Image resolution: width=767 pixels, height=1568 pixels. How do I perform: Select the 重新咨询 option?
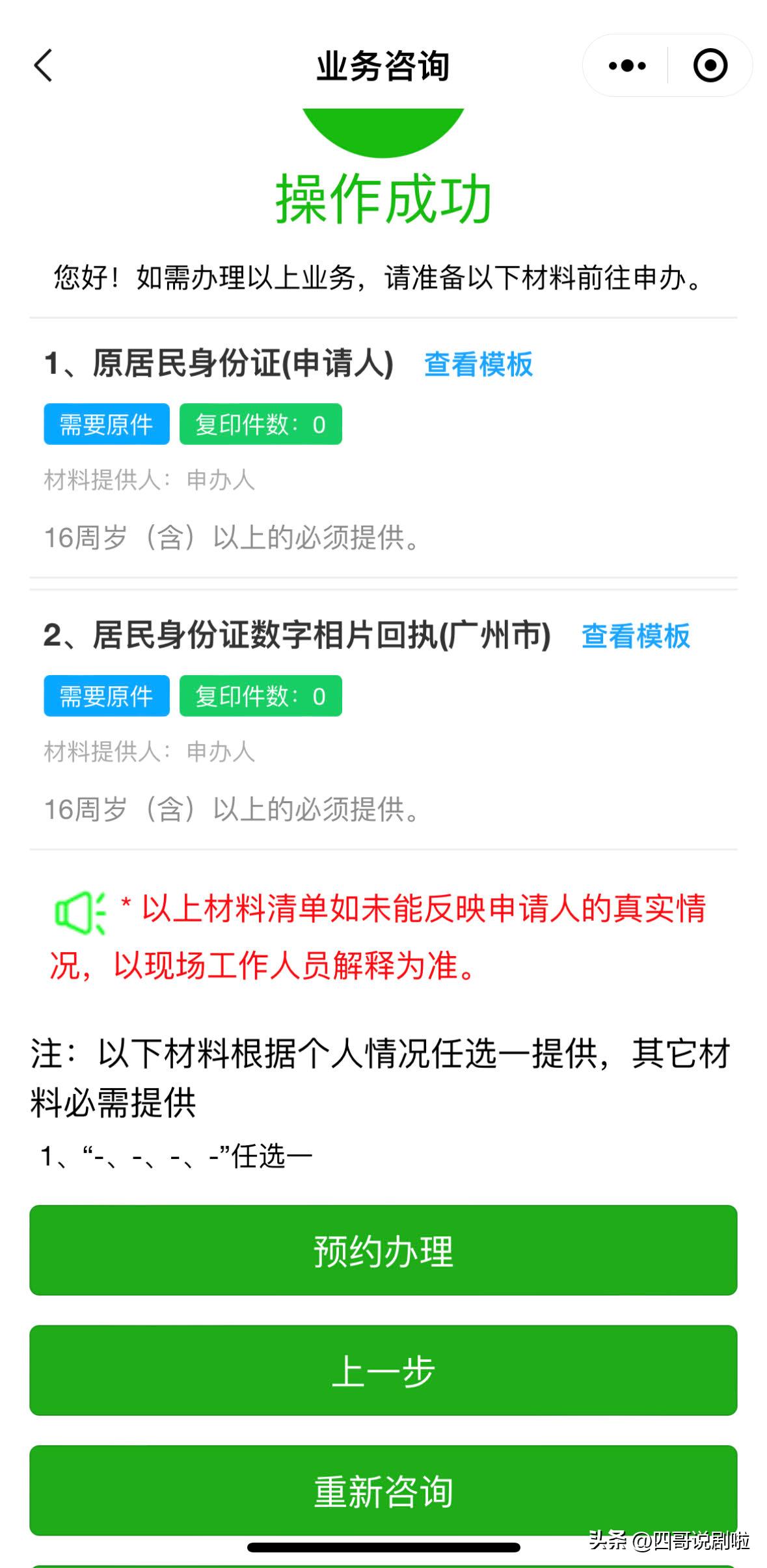point(383,1493)
